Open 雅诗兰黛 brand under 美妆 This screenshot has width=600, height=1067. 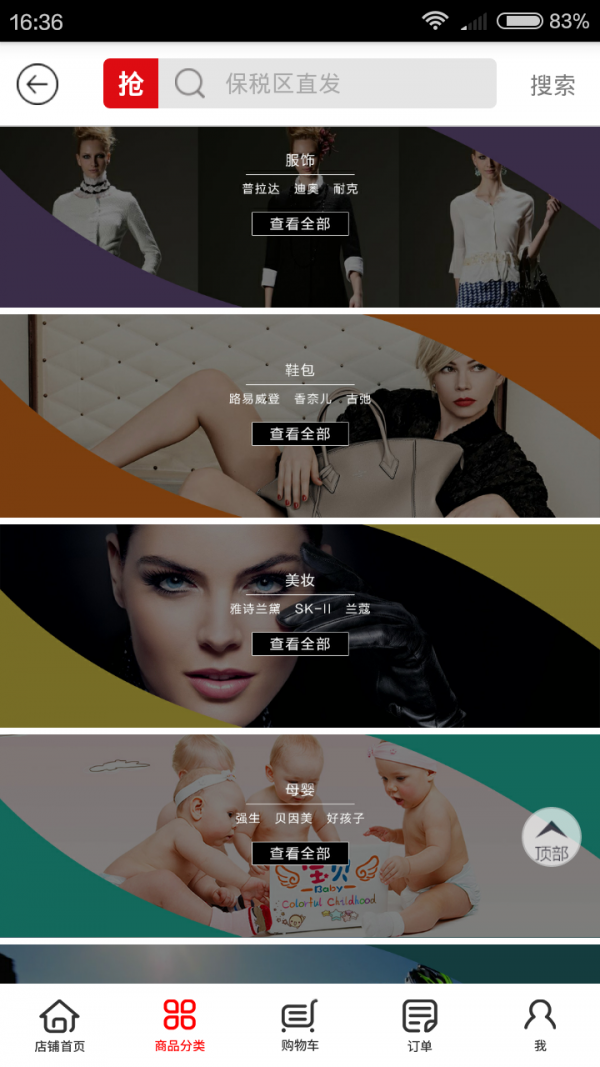(255, 609)
